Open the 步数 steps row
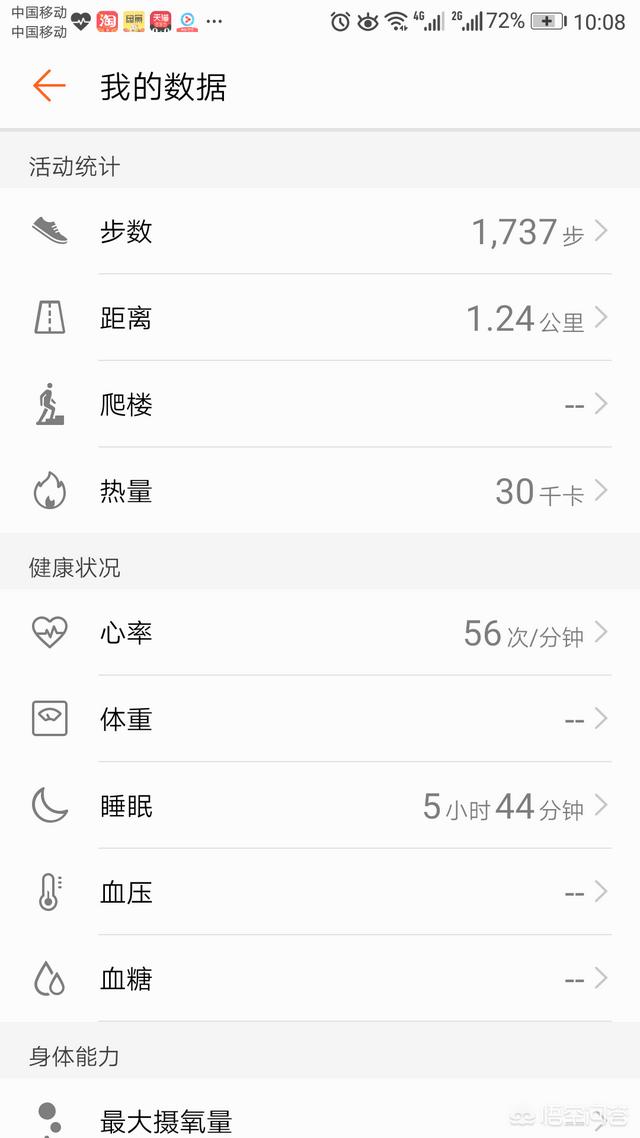640x1138 pixels. (x=320, y=232)
